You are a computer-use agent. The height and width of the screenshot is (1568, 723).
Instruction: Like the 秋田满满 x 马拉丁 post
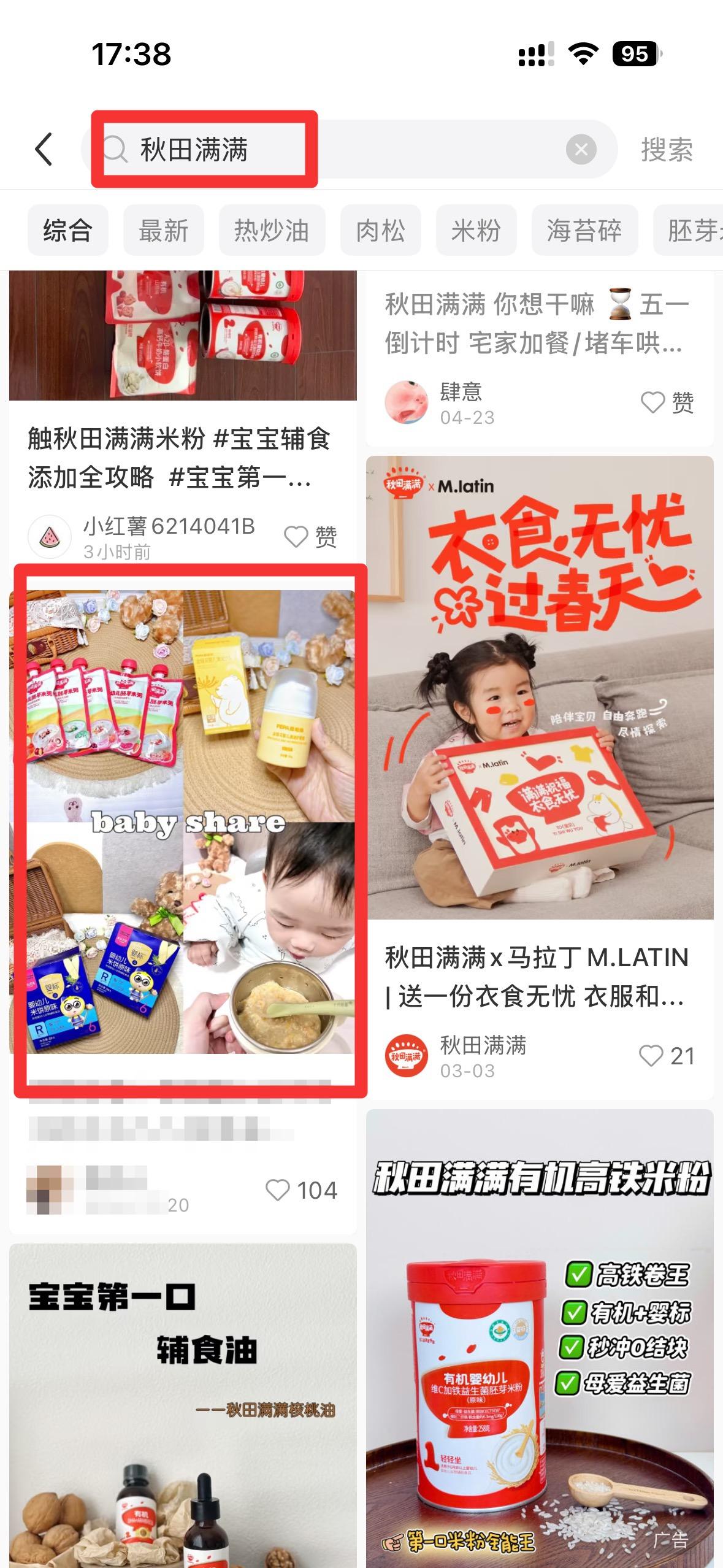point(667,1056)
